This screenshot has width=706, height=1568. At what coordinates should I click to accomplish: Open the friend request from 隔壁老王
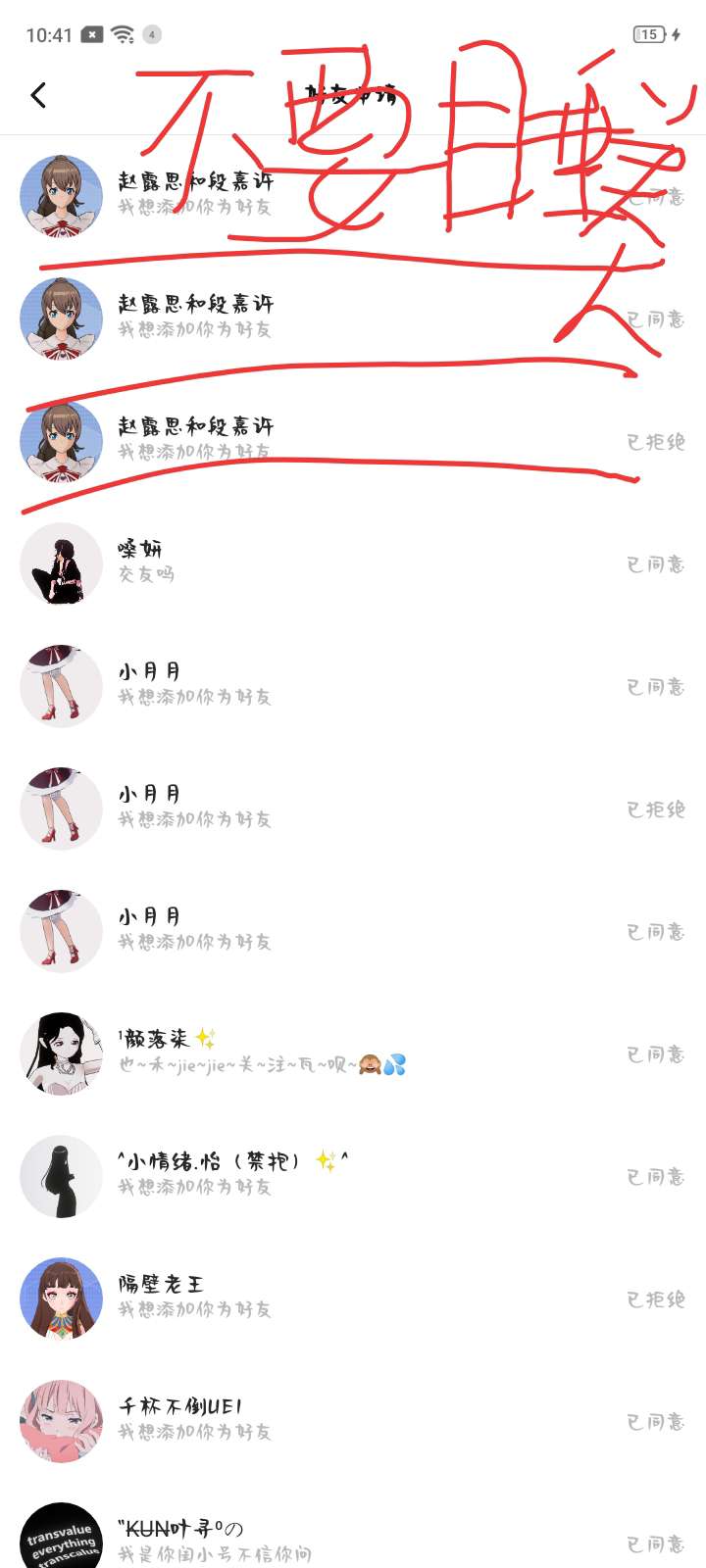coord(353,1298)
